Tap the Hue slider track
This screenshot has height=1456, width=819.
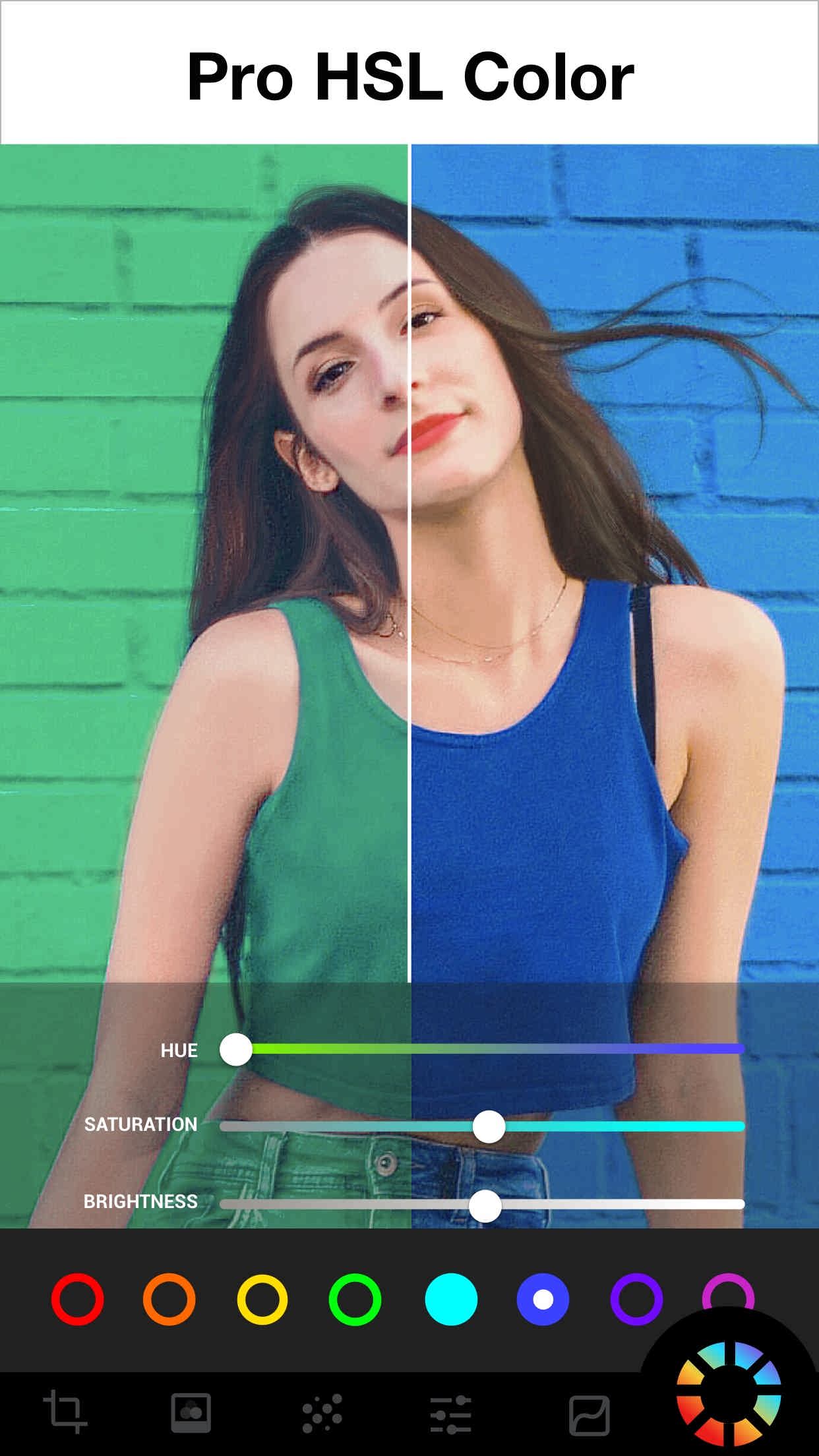(482, 1049)
